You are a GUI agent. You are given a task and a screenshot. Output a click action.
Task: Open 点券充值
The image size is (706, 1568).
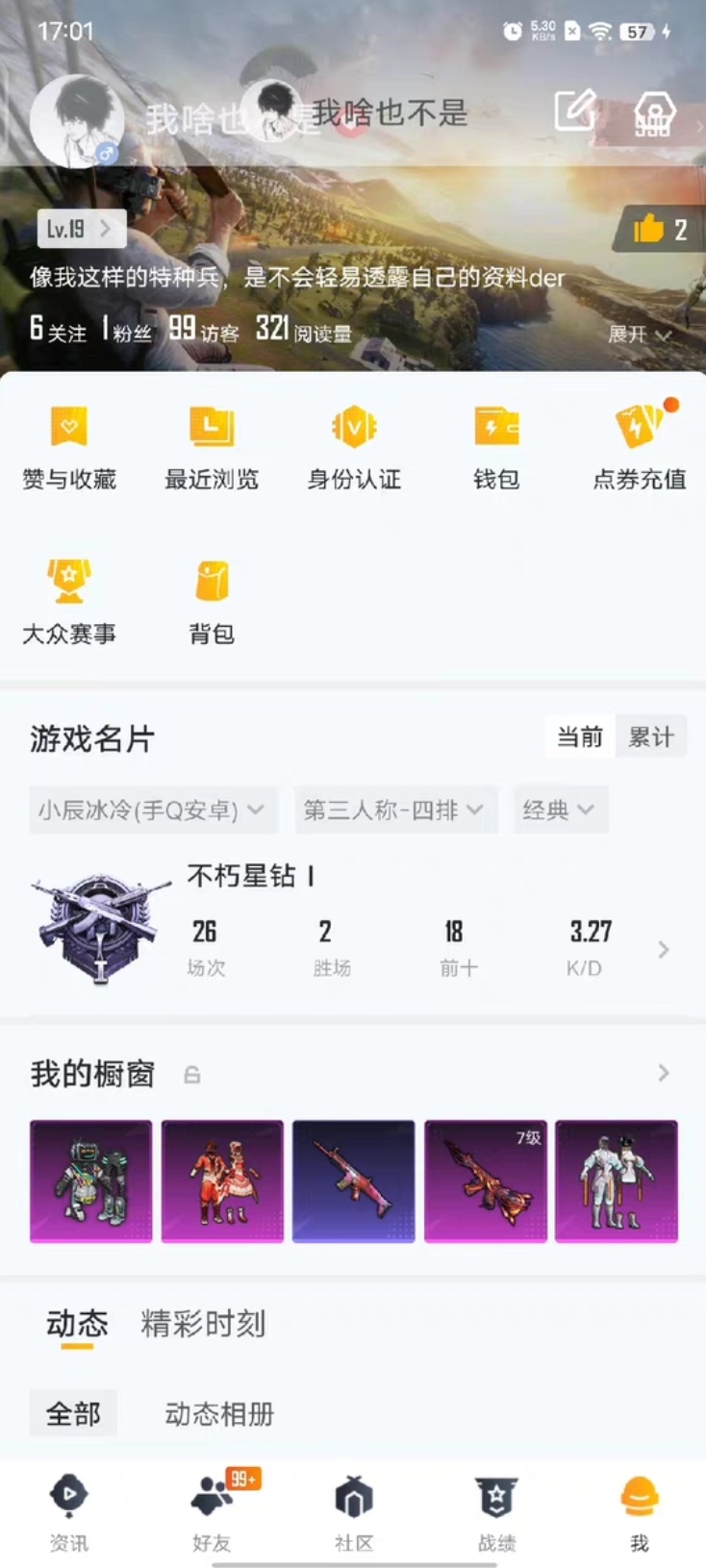click(640, 449)
